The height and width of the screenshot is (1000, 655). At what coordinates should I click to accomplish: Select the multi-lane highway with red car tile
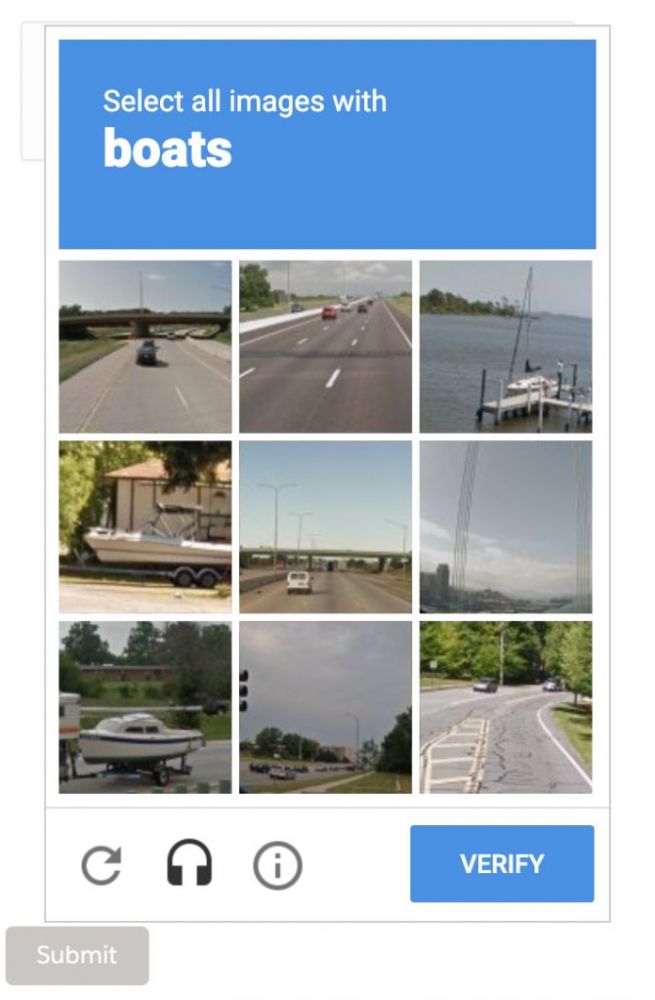click(325, 346)
